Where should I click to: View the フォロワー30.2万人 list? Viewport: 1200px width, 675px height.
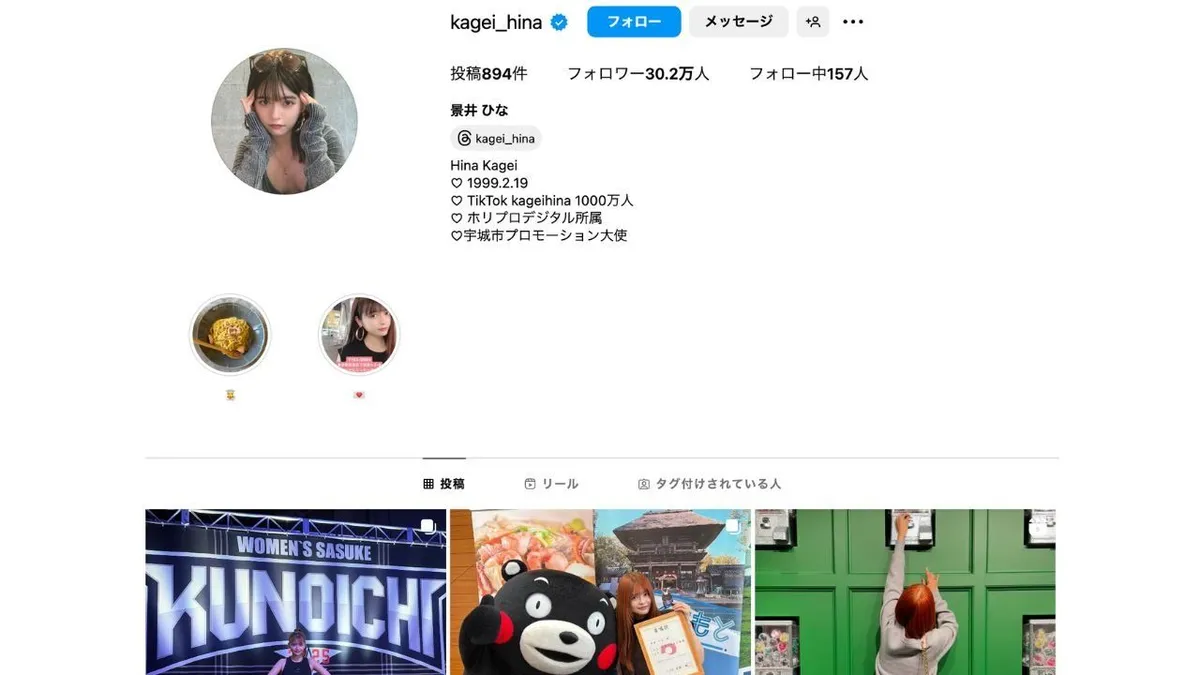tap(638, 73)
